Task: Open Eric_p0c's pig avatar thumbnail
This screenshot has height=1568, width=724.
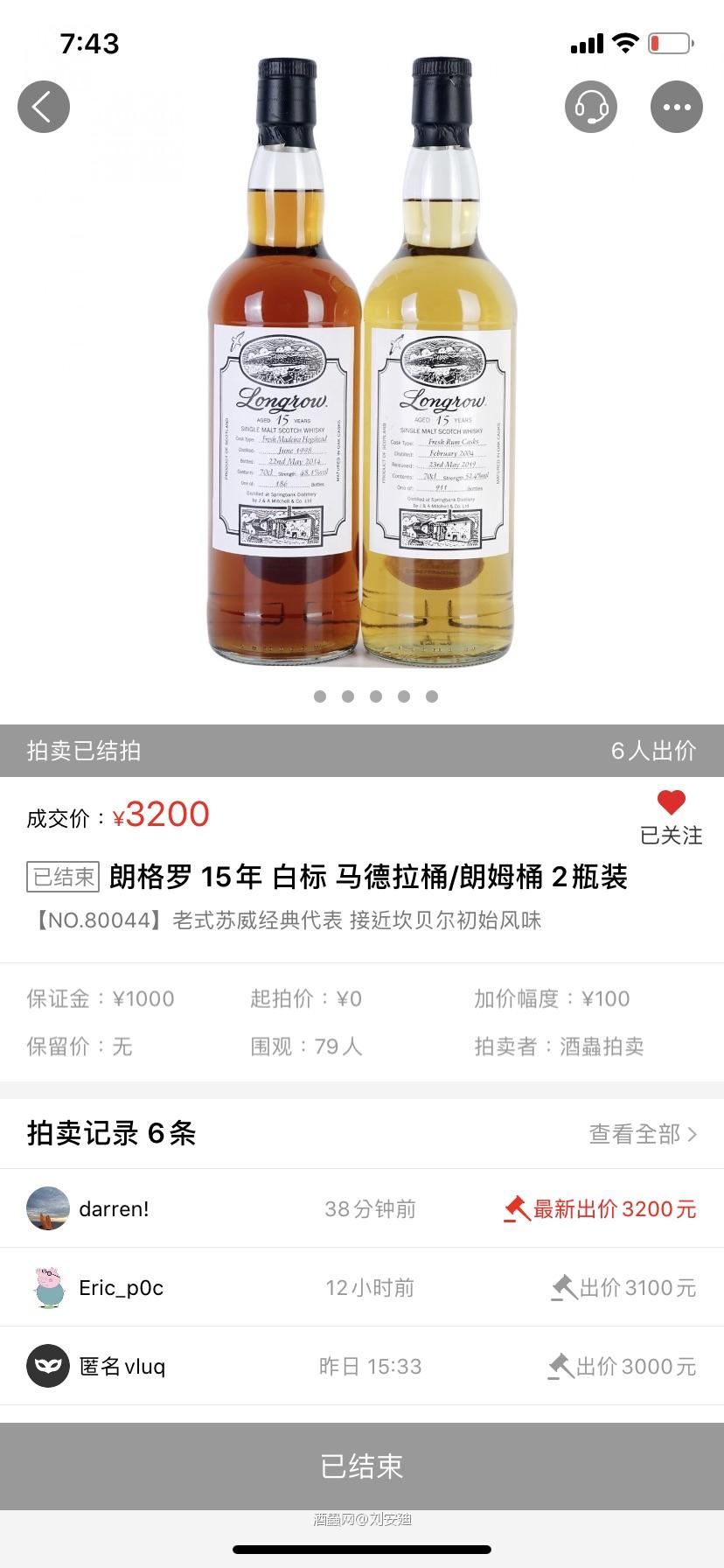Action: click(x=48, y=1287)
